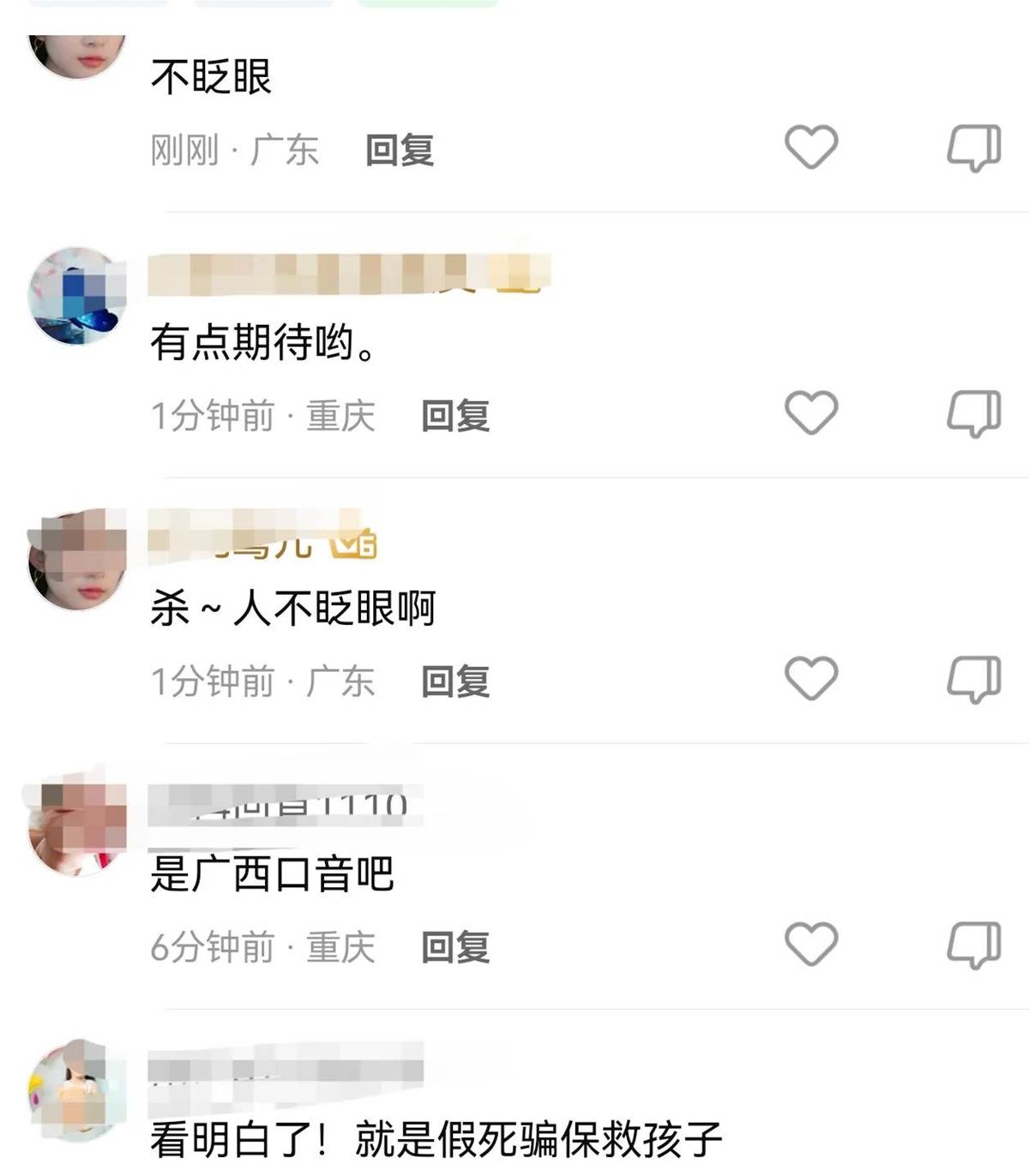The width and height of the screenshot is (1029, 1176).
Task: Reply to the comment 是广西口音吧
Action: [455, 948]
